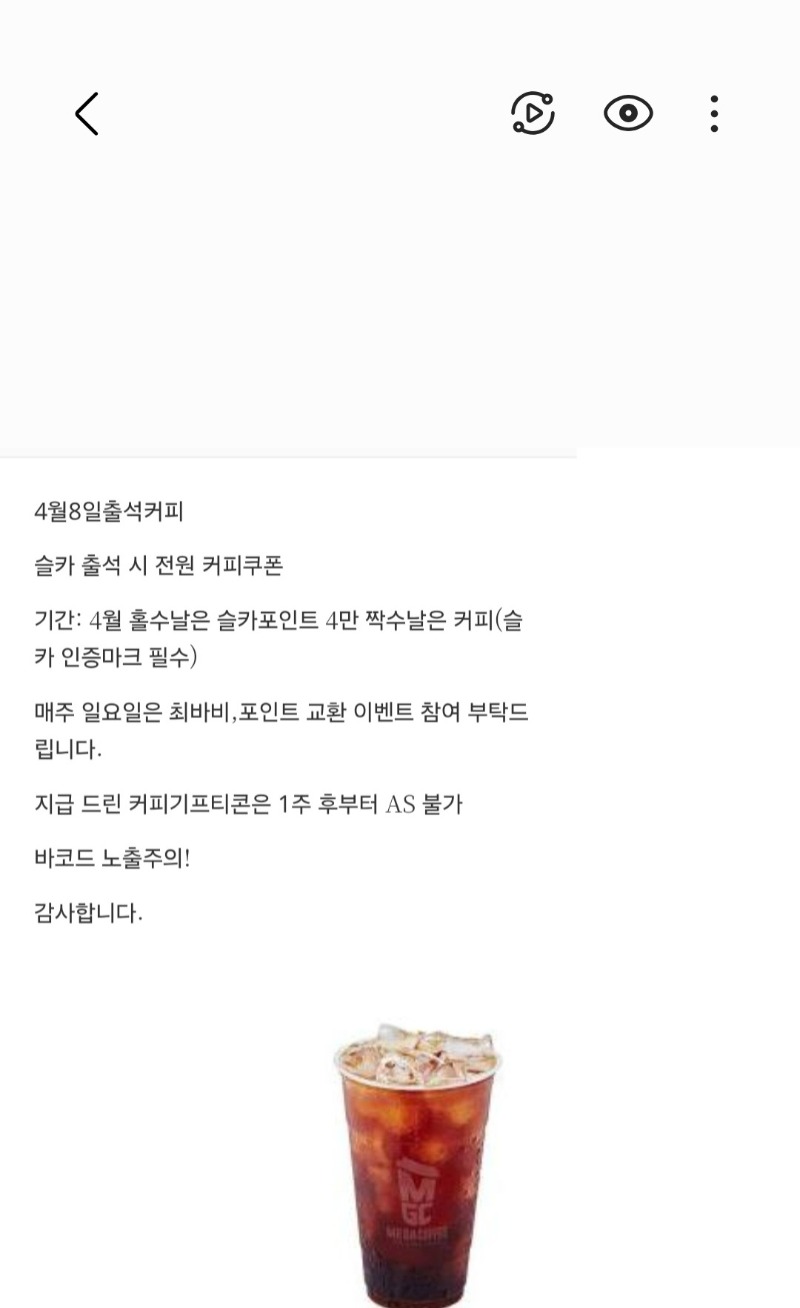The width and height of the screenshot is (800, 1308).
Task: Expand the coffee image to full screen
Action: click(413, 1160)
